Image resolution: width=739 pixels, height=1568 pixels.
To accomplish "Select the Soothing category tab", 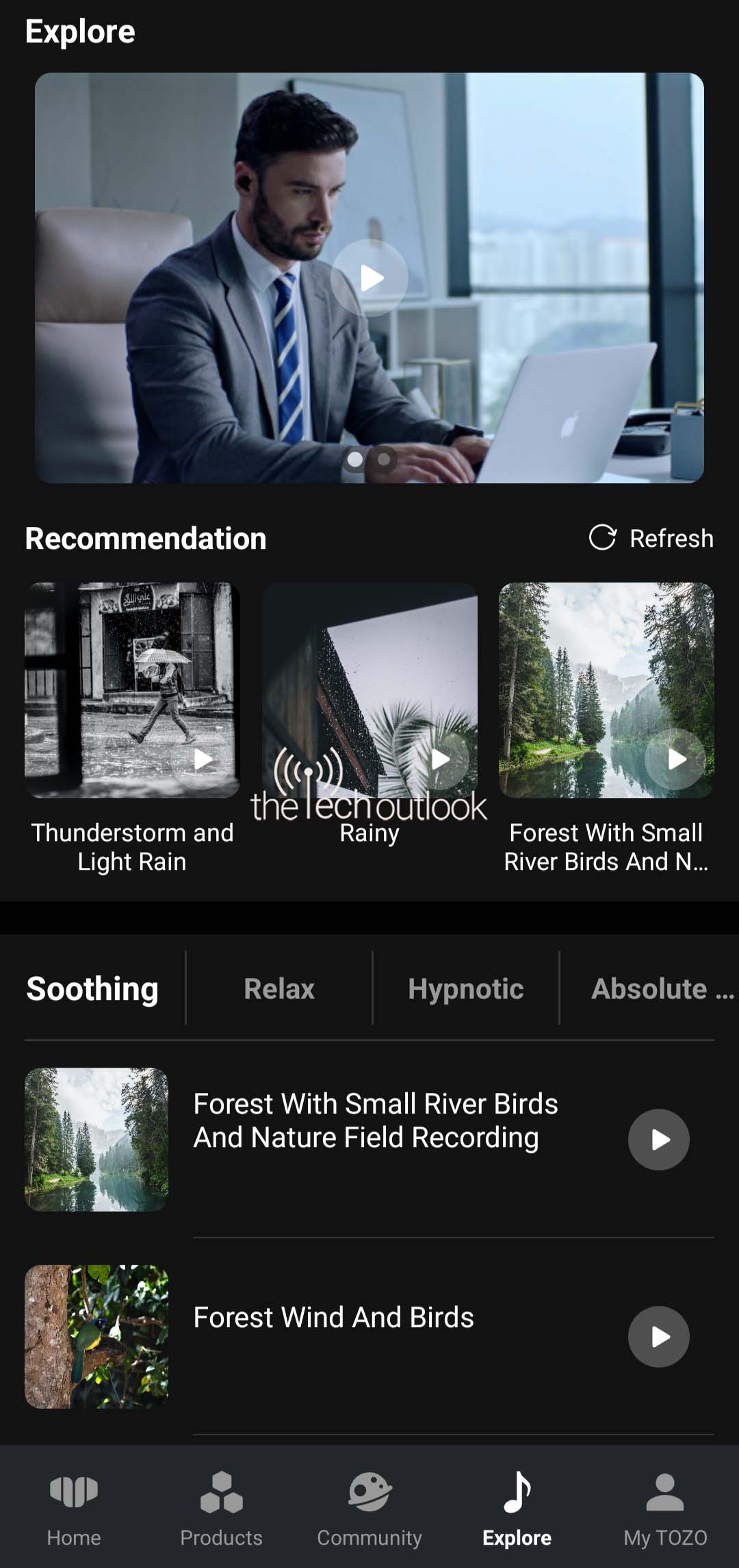I will [x=92, y=988].
